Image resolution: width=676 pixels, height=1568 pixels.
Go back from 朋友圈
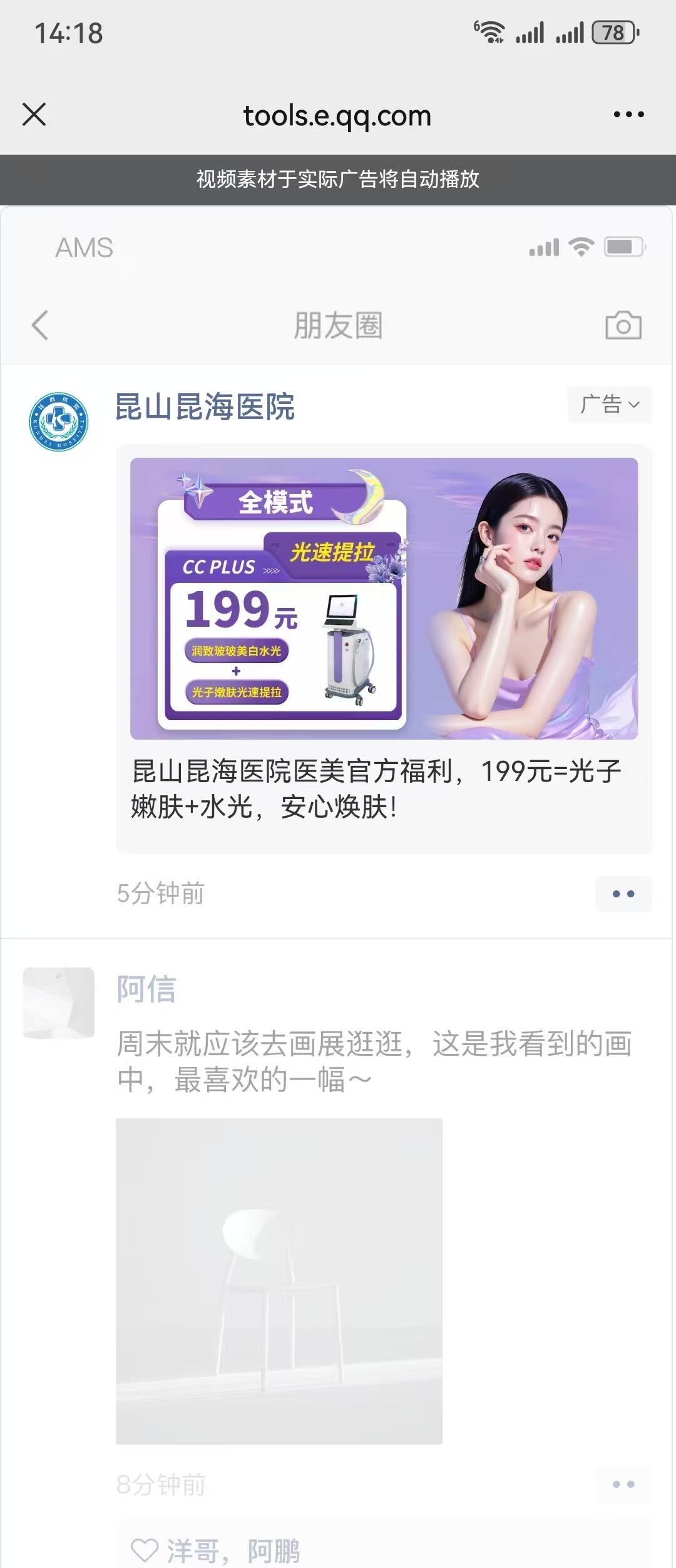click(40, 325)
